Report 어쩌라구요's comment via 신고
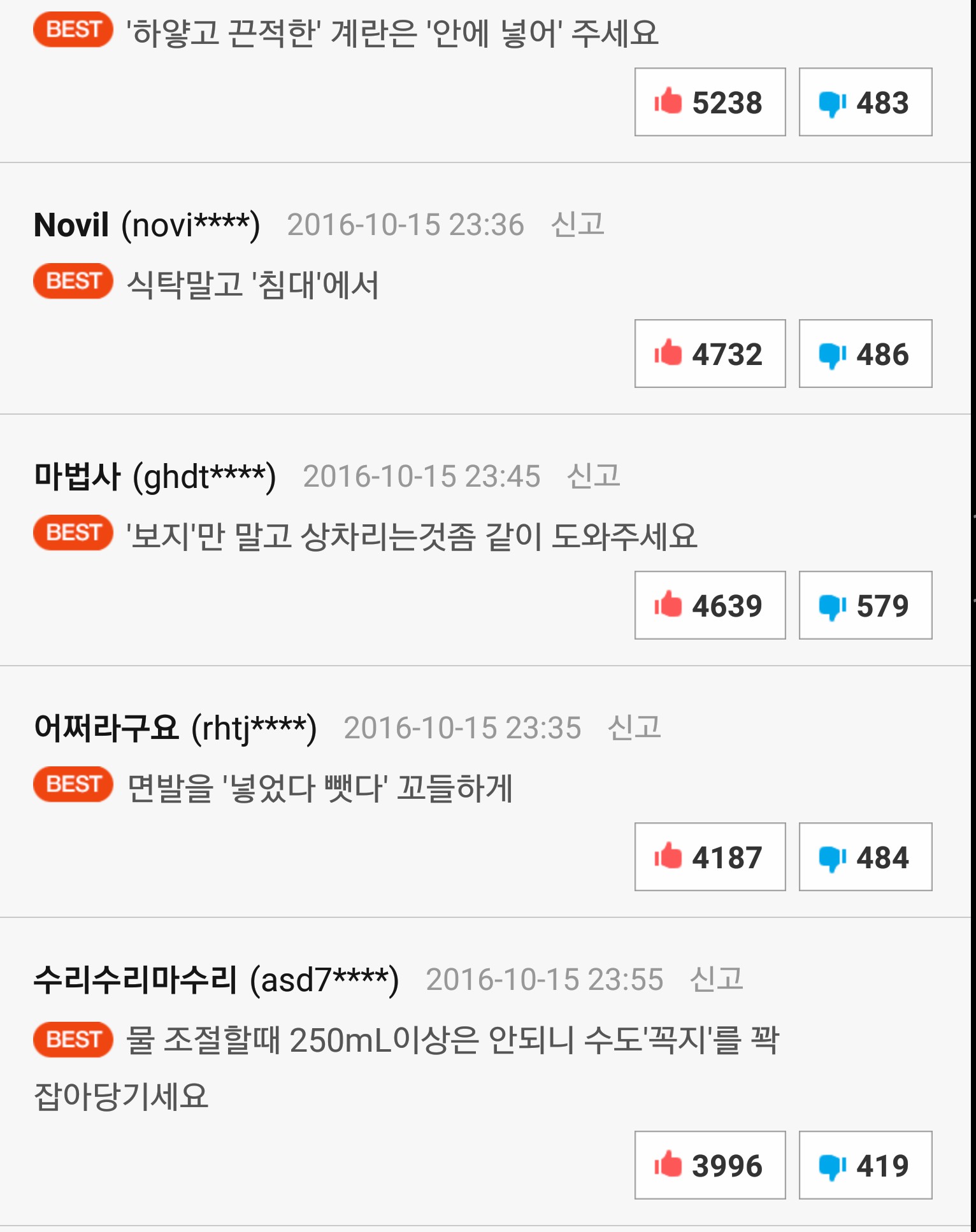This screenshot has height=1232, width=976. (x=634, y=727)
